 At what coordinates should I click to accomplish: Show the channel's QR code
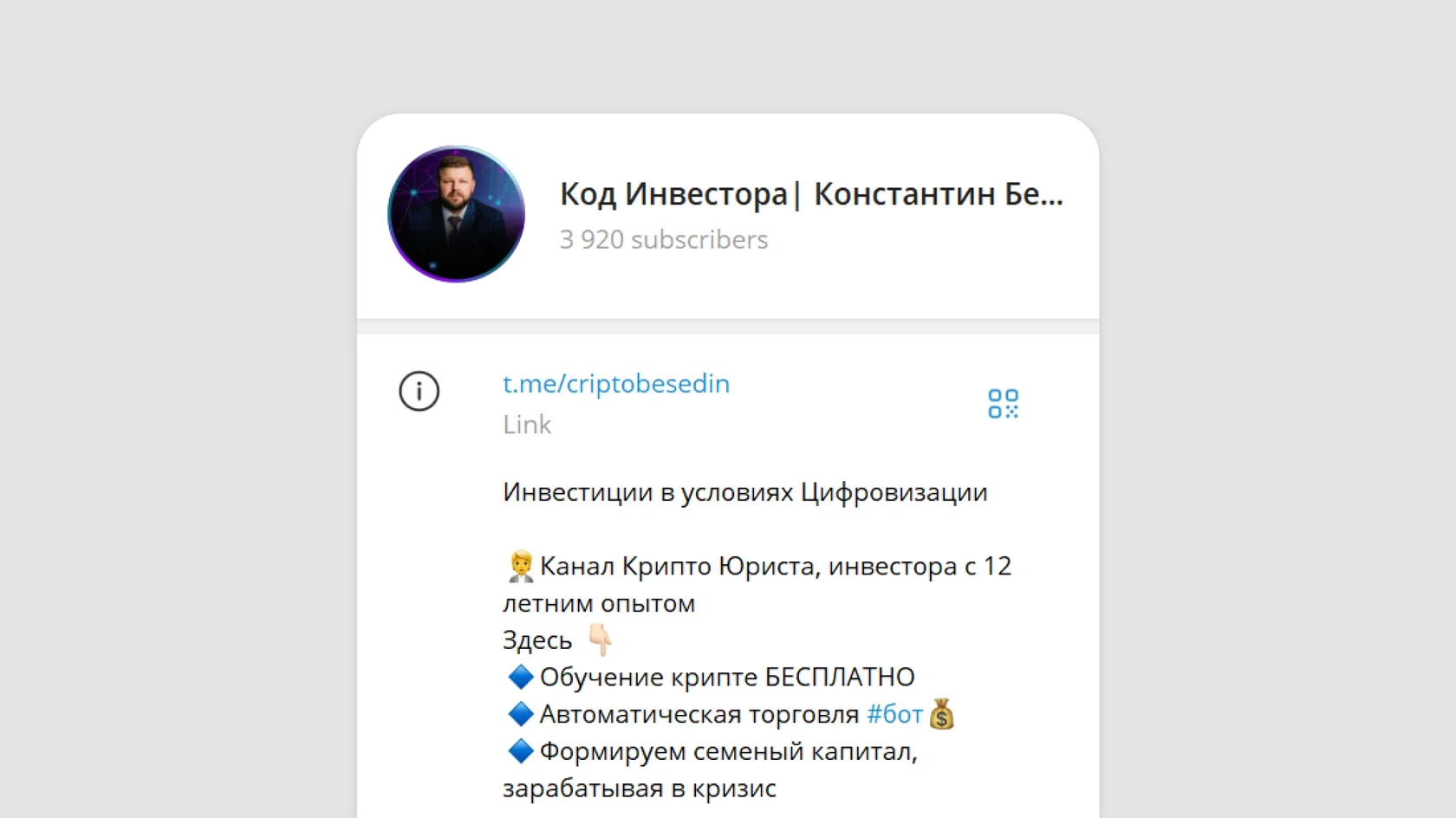[x=1003, y=404]
